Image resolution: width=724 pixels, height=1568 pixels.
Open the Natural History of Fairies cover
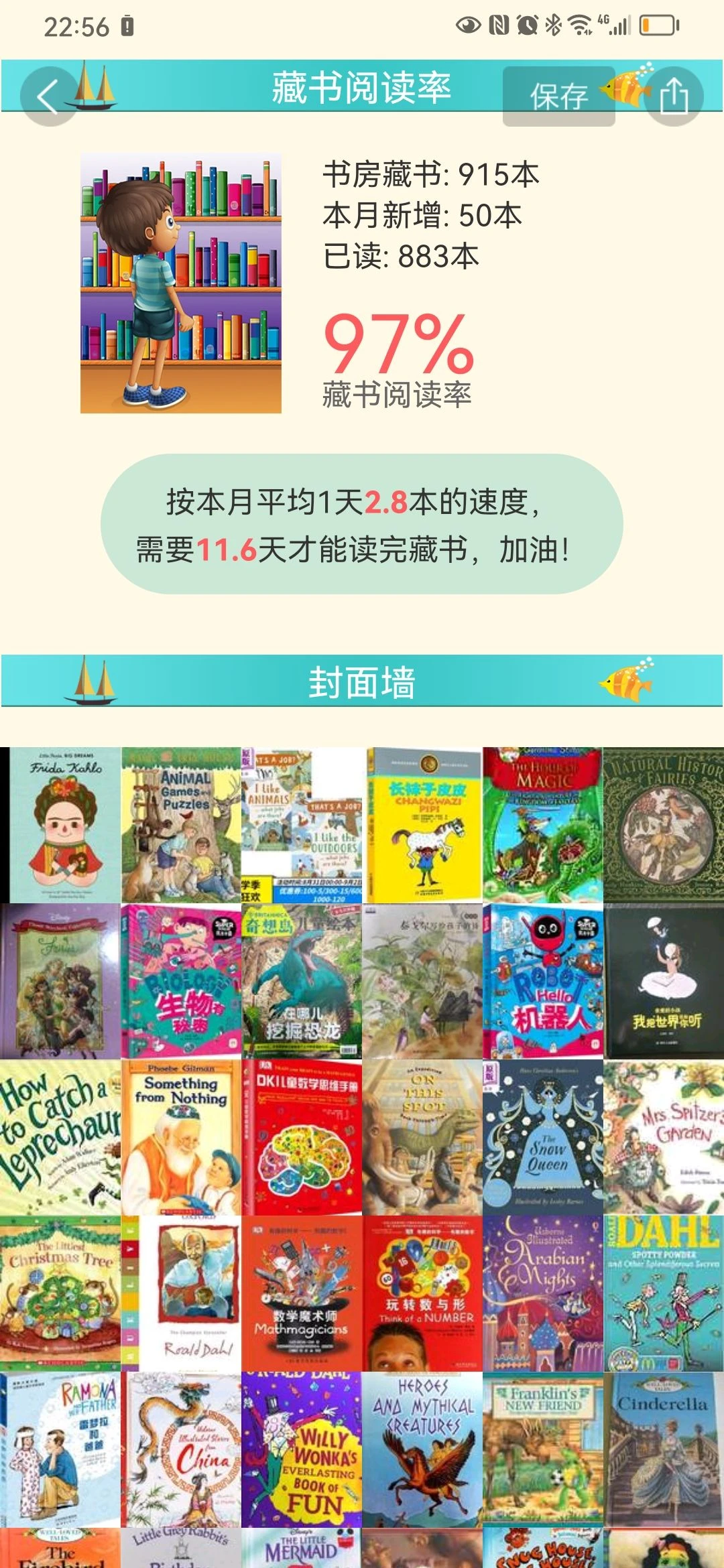(664, 825)
